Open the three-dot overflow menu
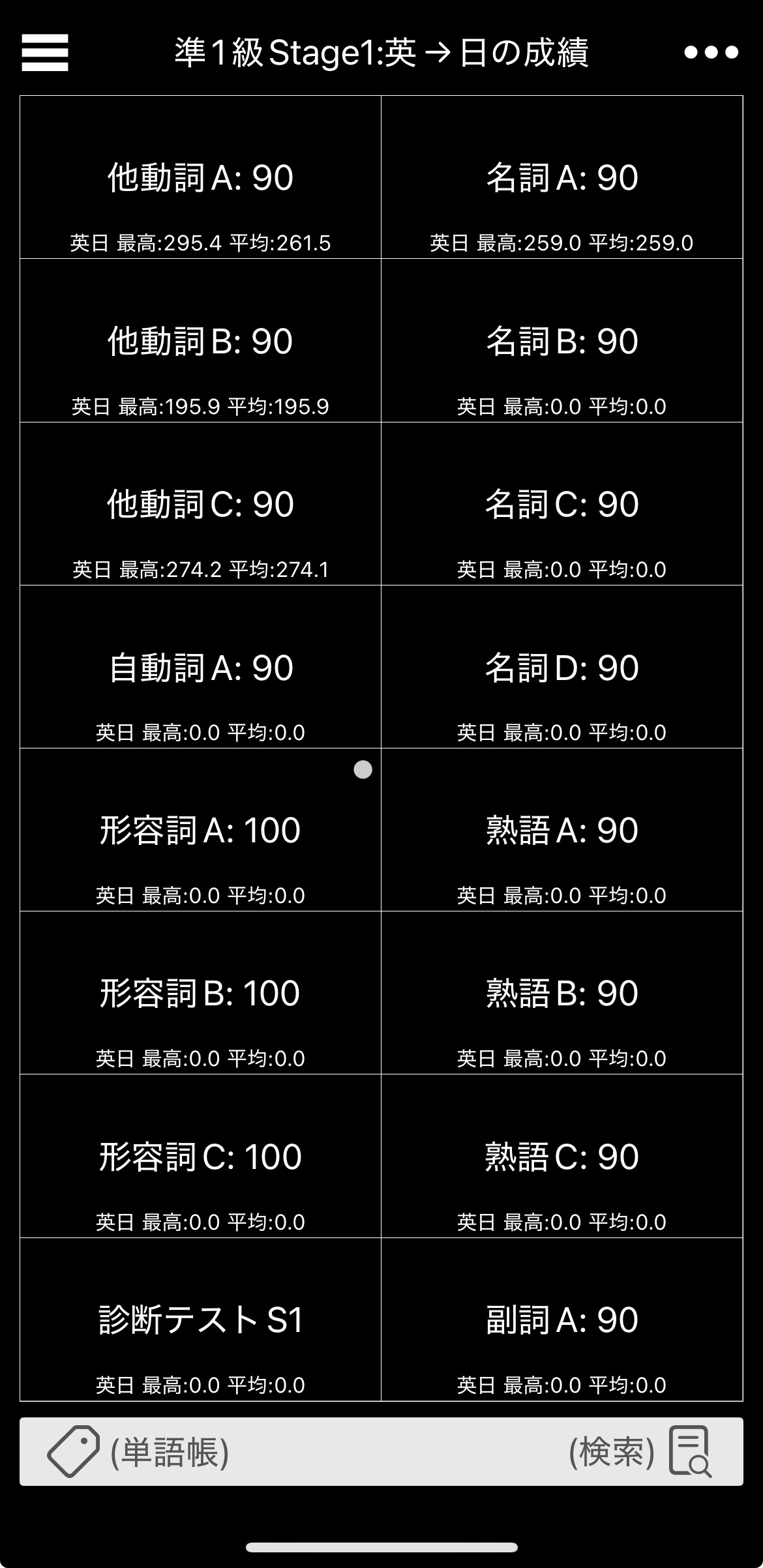The image size is (763, 1568). (711, 52)
